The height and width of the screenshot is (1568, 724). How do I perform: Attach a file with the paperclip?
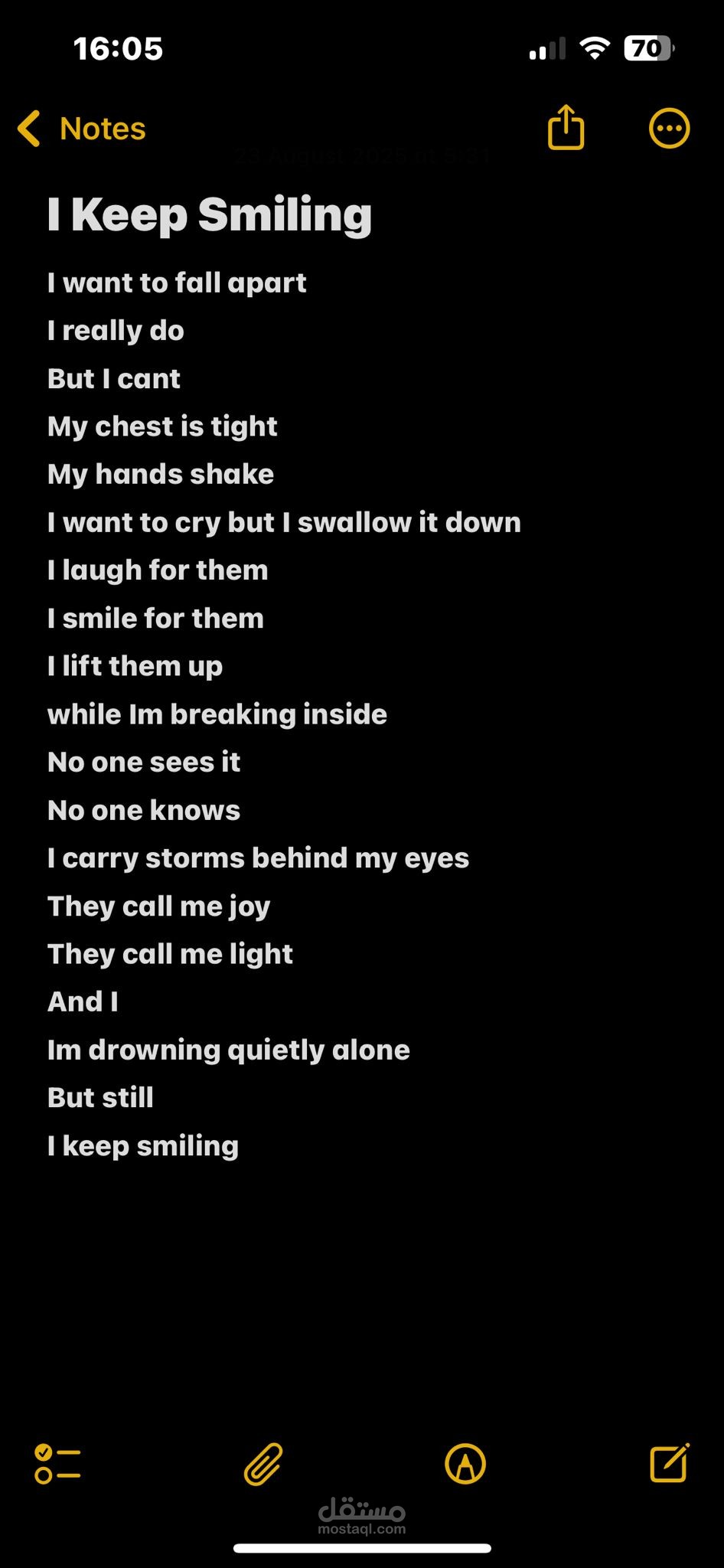tap(263, 1464)
